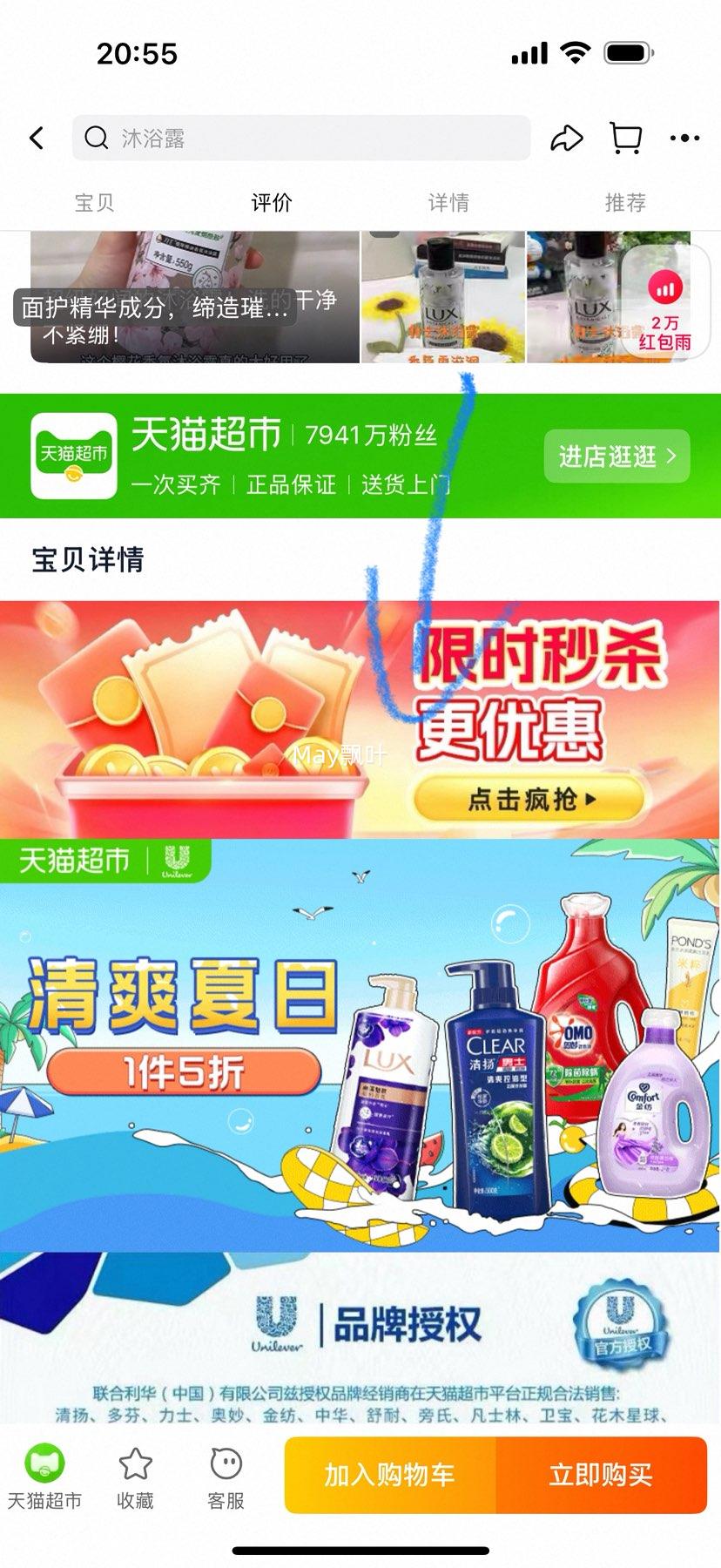Viewport: 721px width, 1568px height.
Task: Open the three-dot overflow menu
Action: pos(684,138)
